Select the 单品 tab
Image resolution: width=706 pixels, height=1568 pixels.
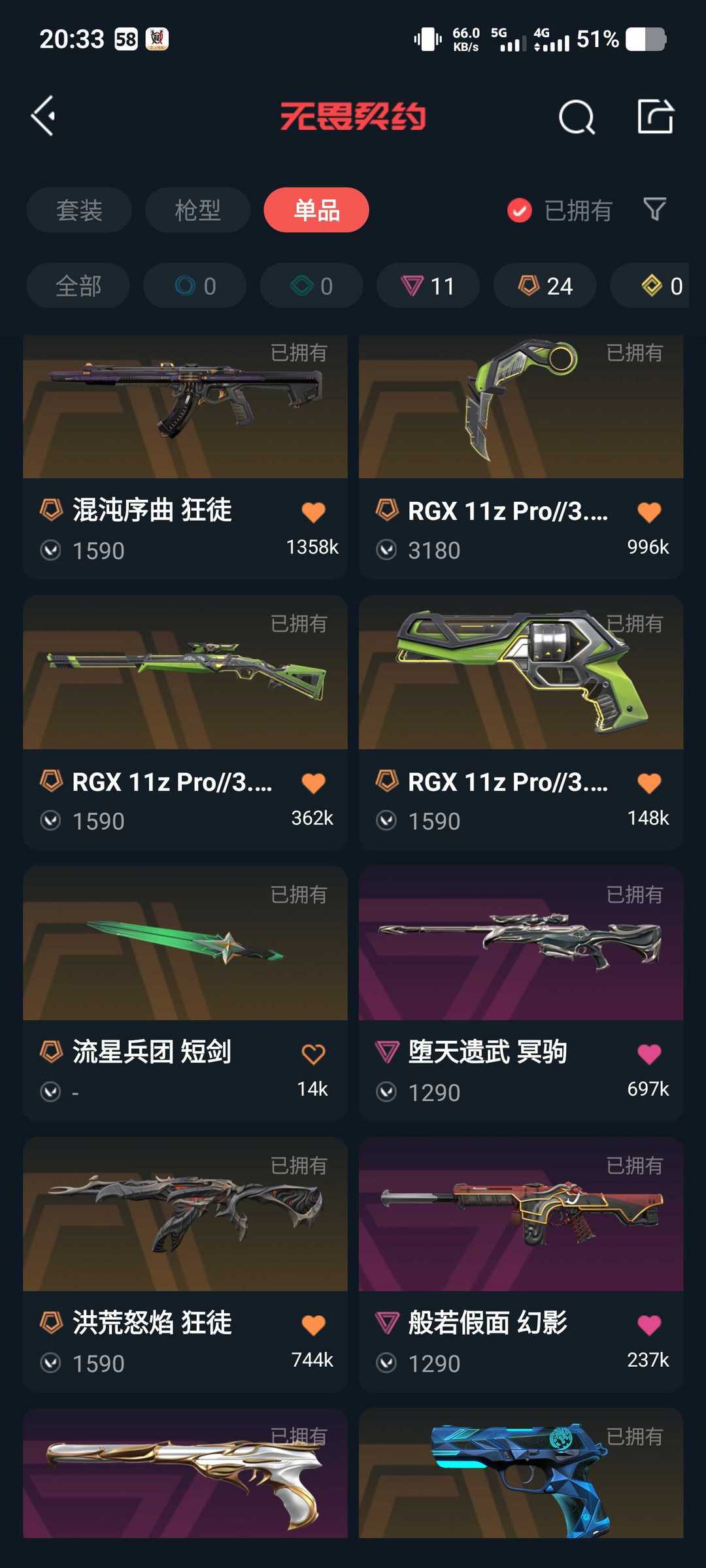(x=316, y=210)
